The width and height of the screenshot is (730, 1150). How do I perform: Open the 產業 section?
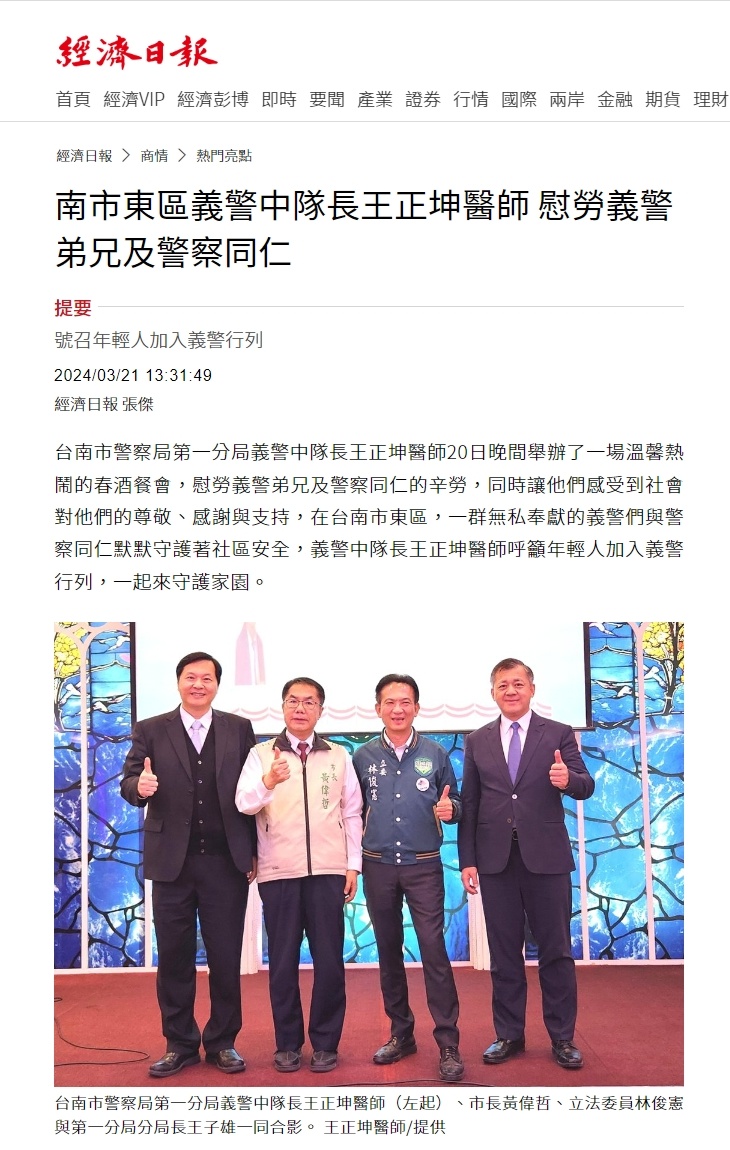[x=375, y=99]
